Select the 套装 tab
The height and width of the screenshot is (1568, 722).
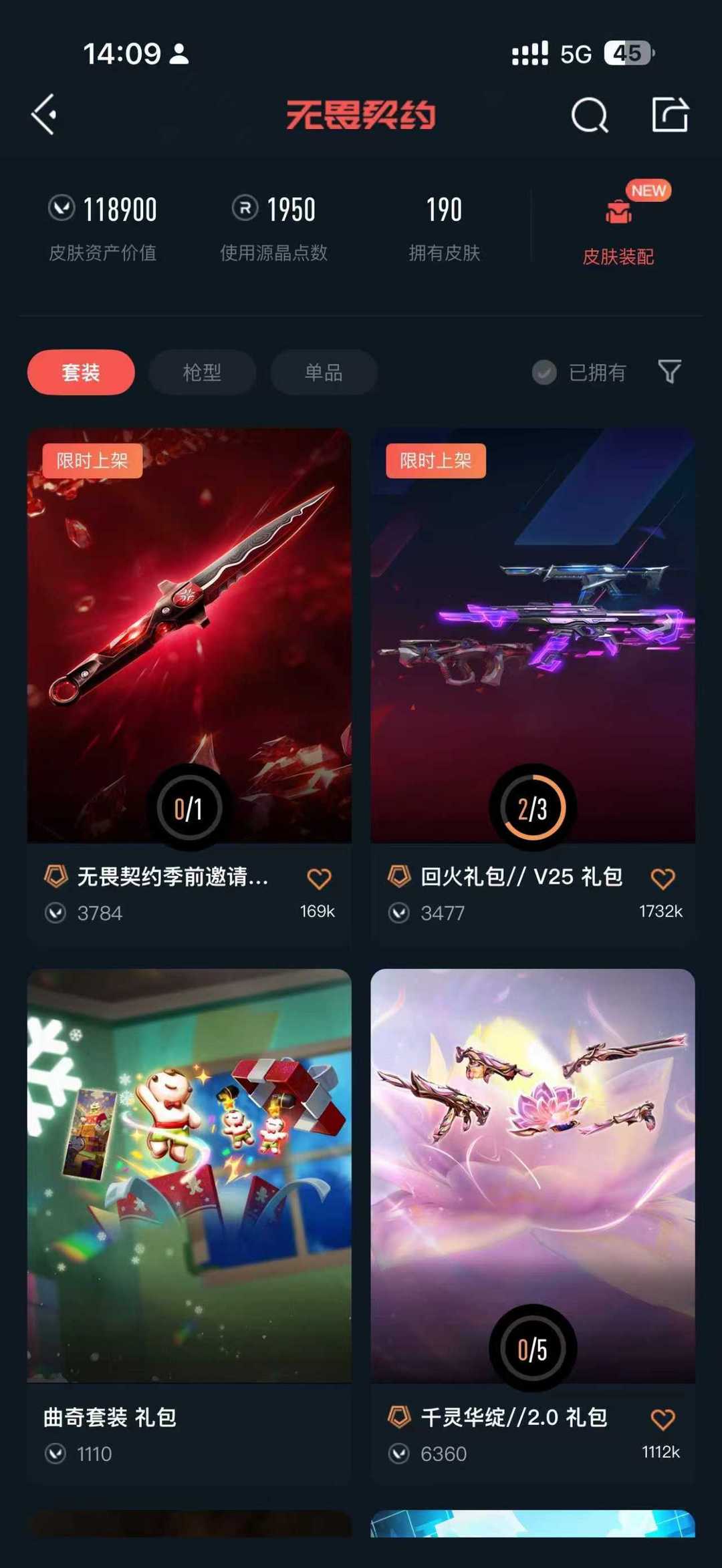[x=81, y=372]
